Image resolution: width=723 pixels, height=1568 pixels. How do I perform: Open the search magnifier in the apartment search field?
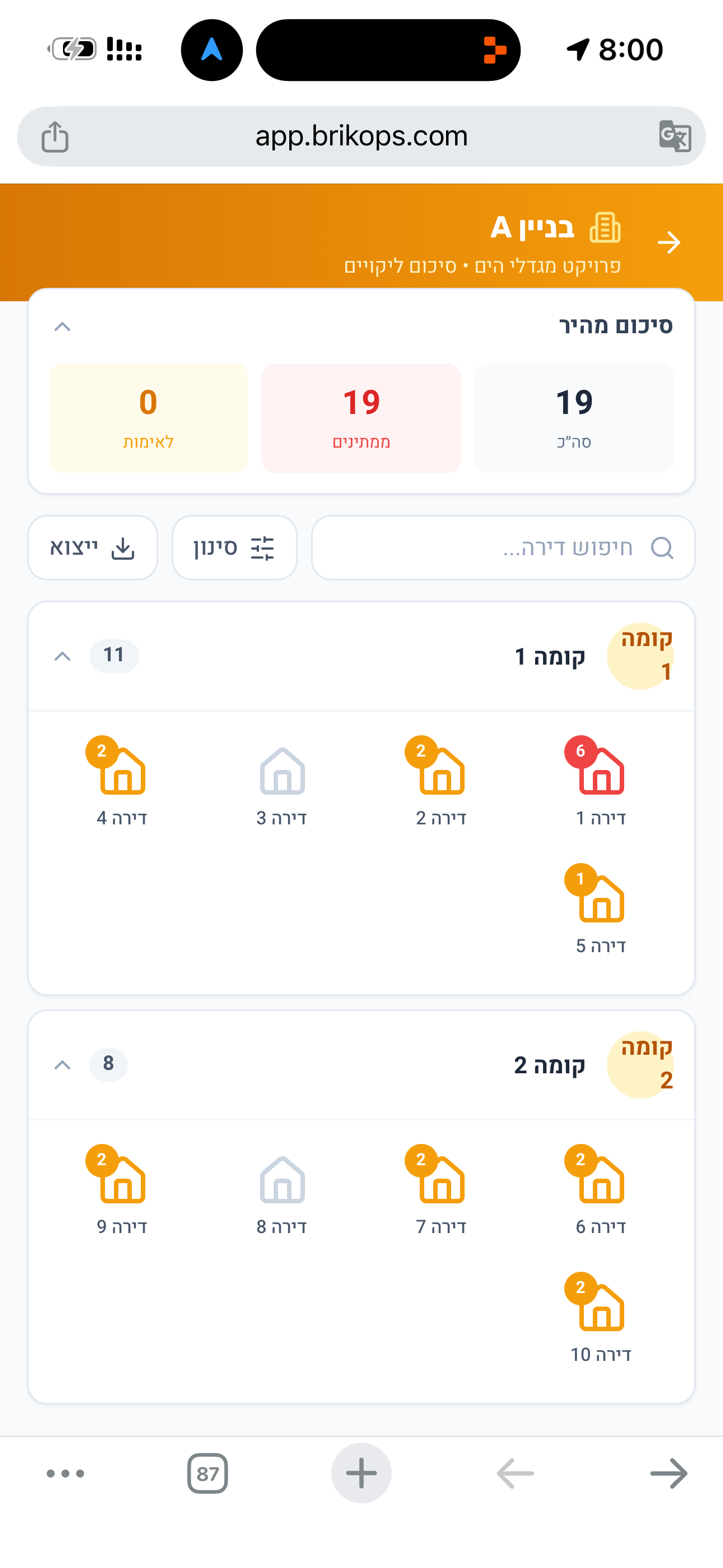click(661, 548)
